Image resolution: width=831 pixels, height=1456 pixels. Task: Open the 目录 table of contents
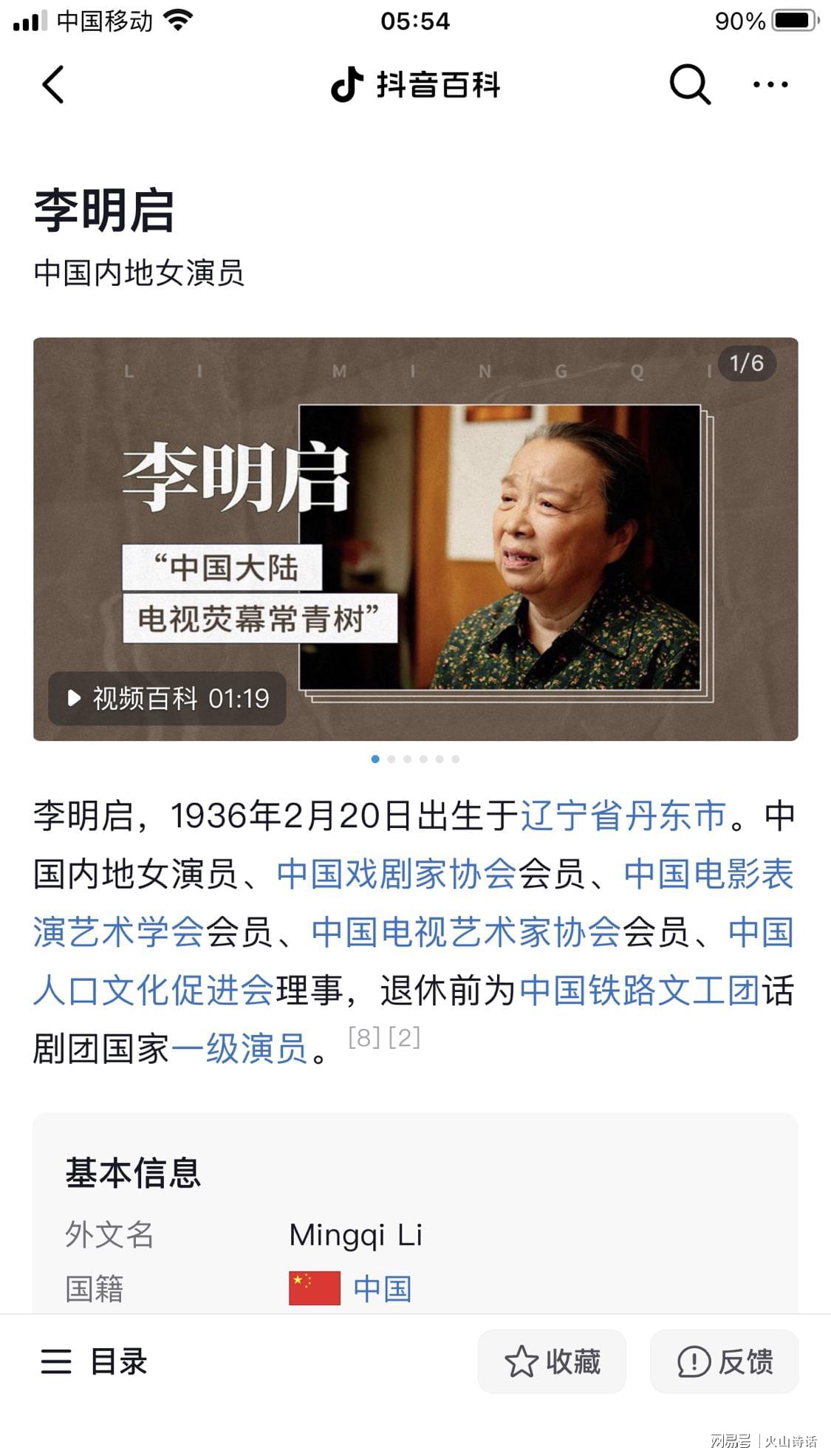point(95,1361)
